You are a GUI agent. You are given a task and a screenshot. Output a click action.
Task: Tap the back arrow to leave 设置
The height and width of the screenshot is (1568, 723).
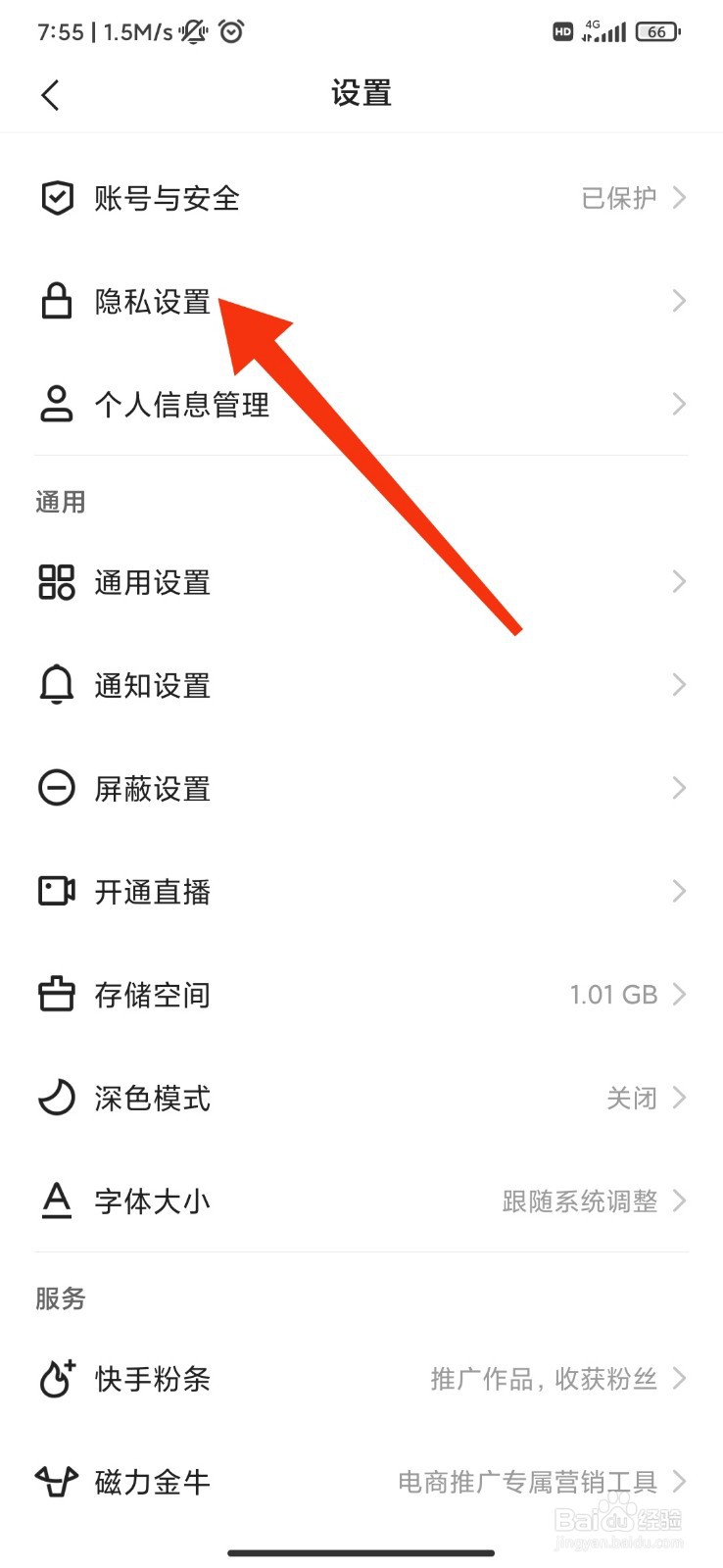[50, 93]
